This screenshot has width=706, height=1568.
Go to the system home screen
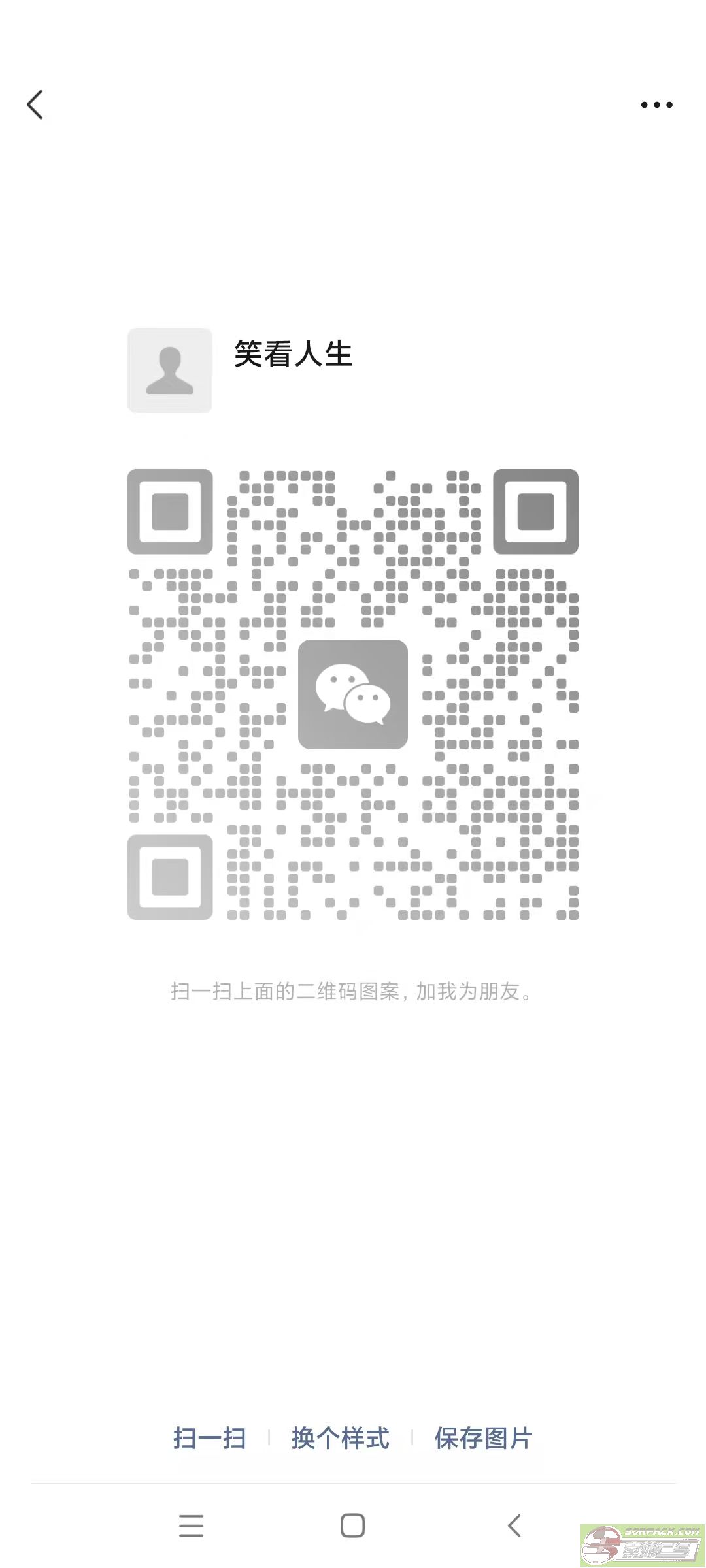click(x=352, y=1526)
